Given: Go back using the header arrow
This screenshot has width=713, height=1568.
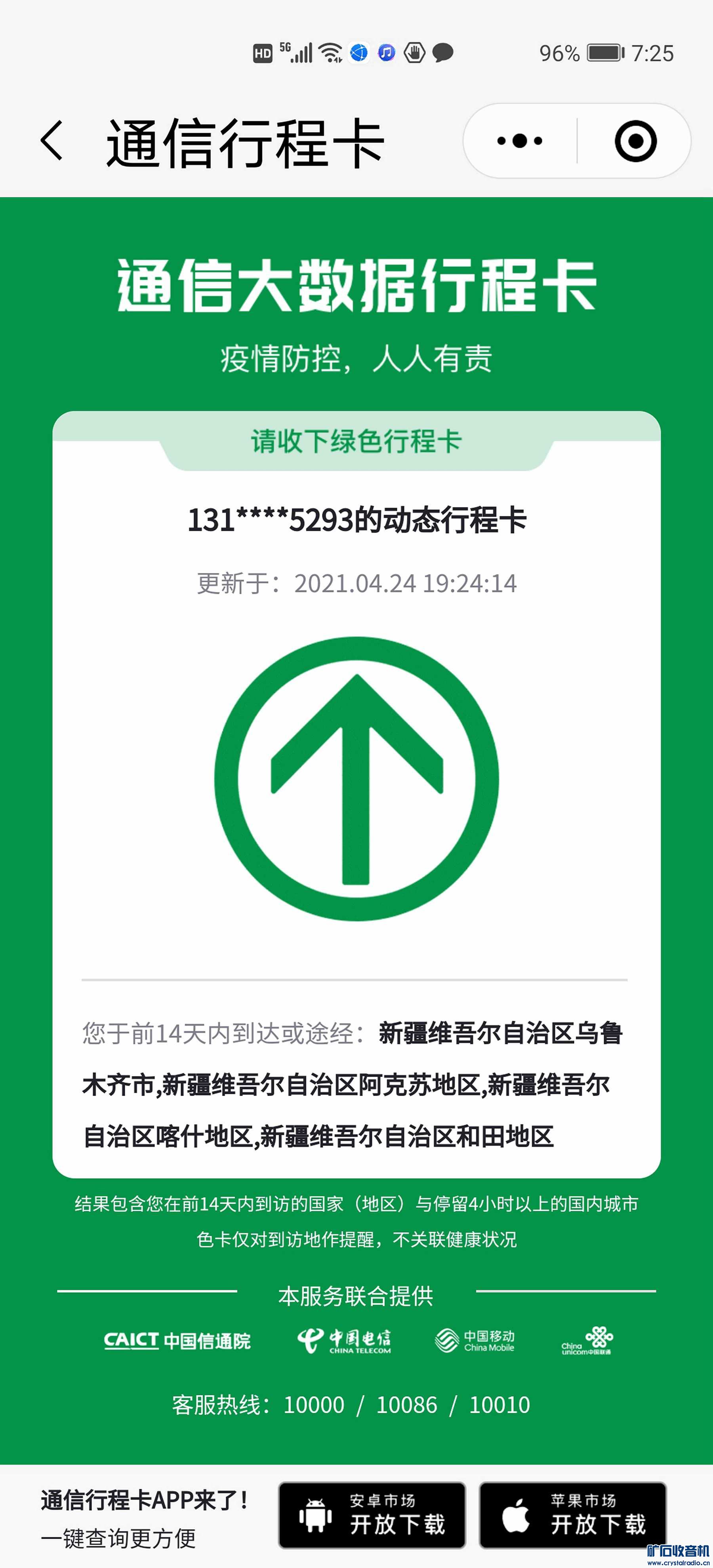Looking at the screenshot, I should coord(52,141).
